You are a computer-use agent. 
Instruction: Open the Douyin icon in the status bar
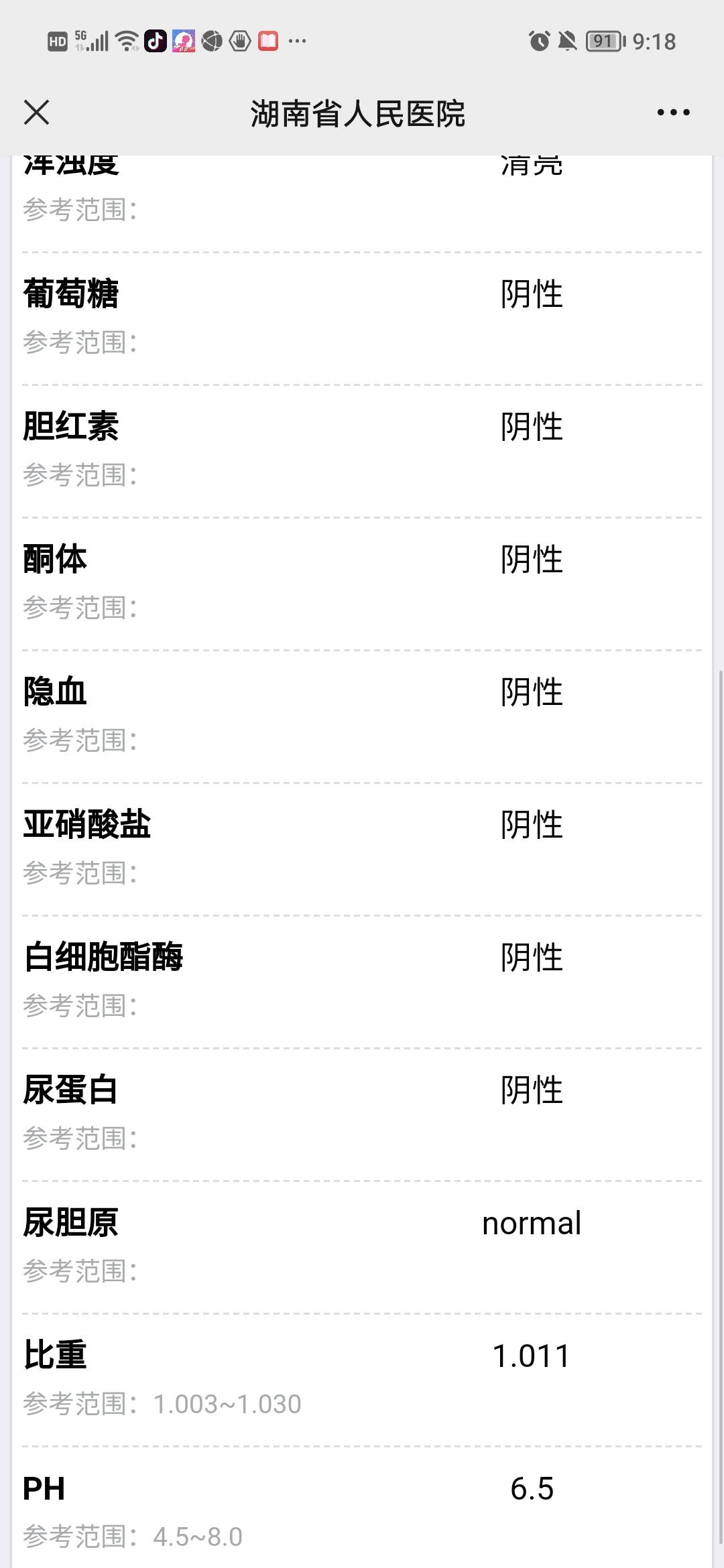click(156, 40)
